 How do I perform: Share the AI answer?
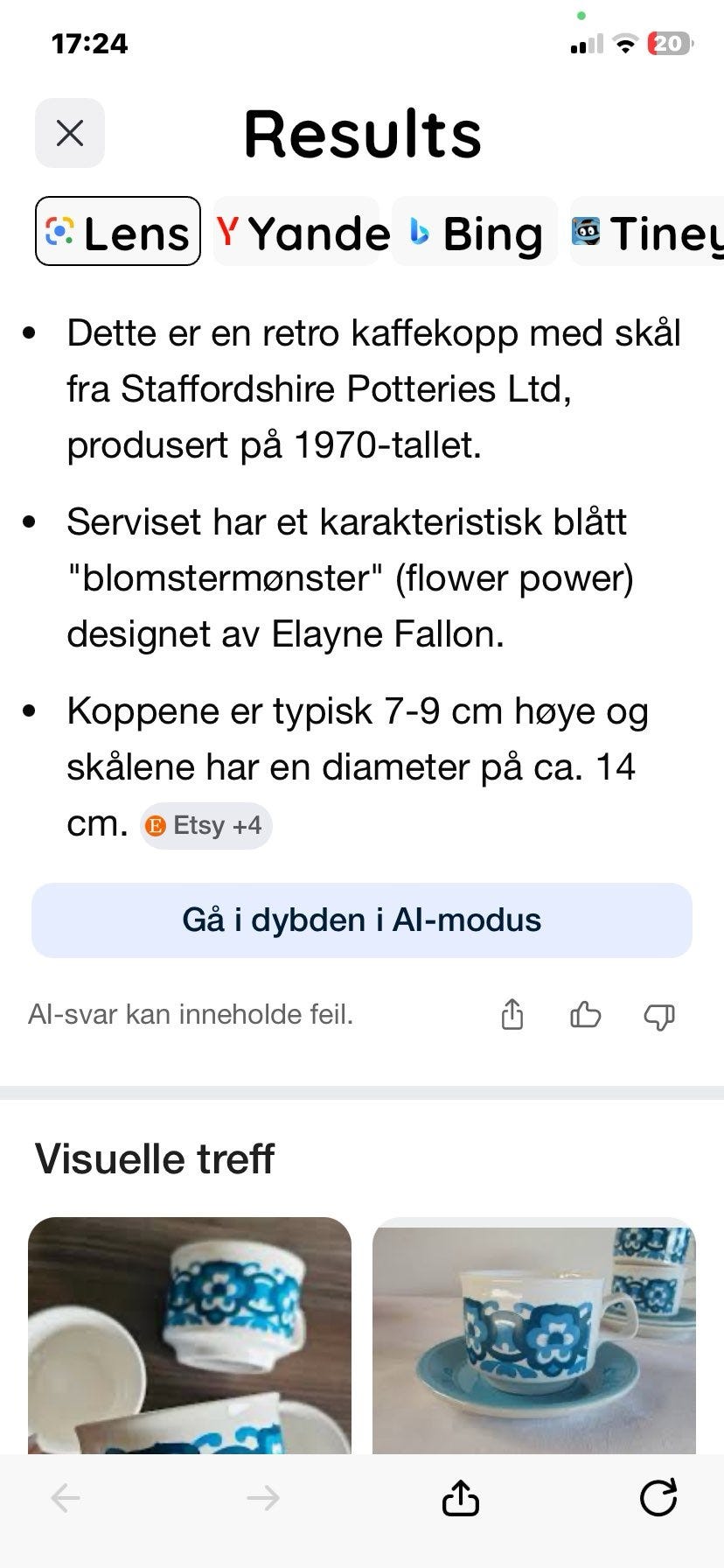[x=512, y=1015]
